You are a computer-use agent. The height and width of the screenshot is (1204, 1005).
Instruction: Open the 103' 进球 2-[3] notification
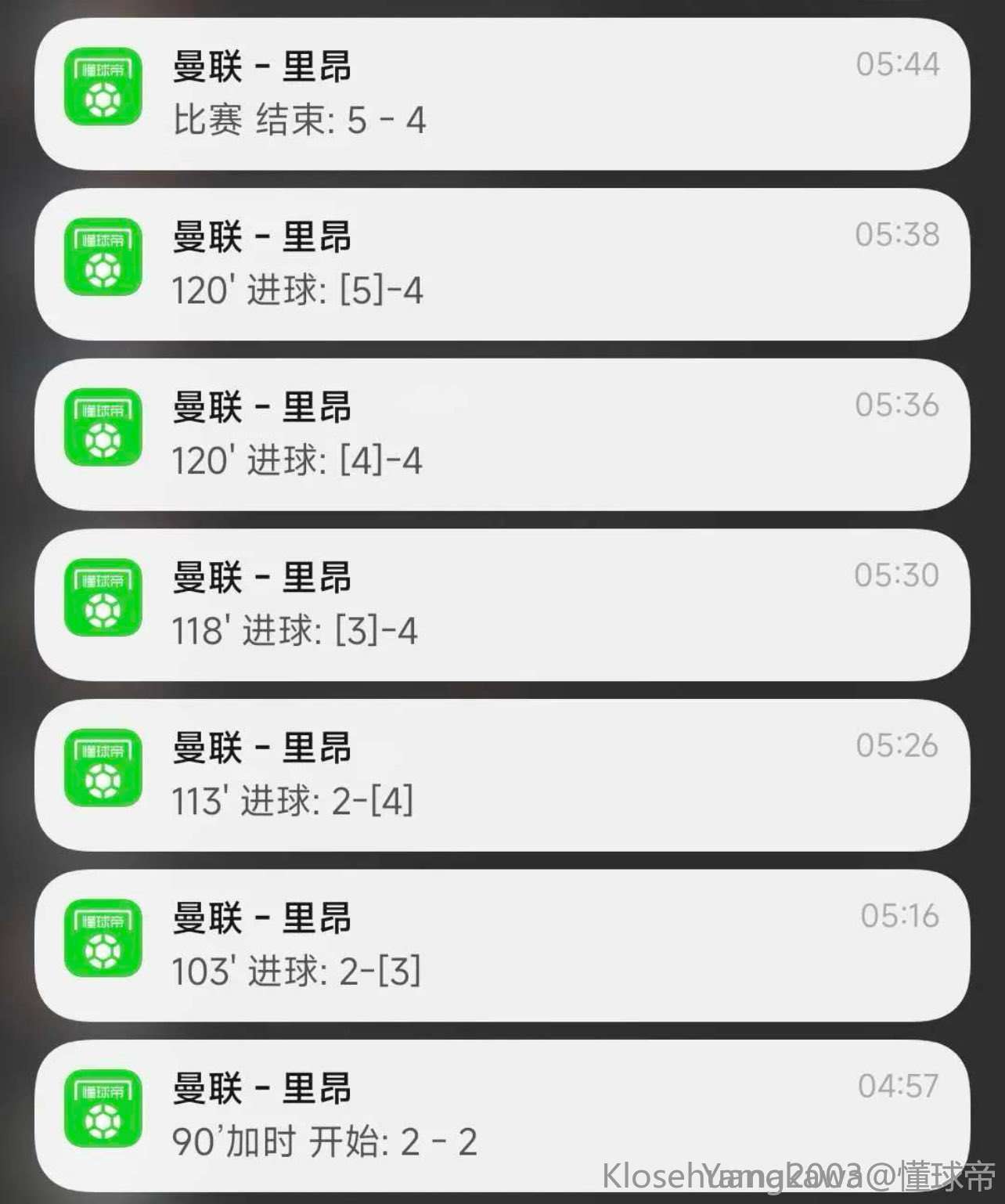[x=501, y=945]
